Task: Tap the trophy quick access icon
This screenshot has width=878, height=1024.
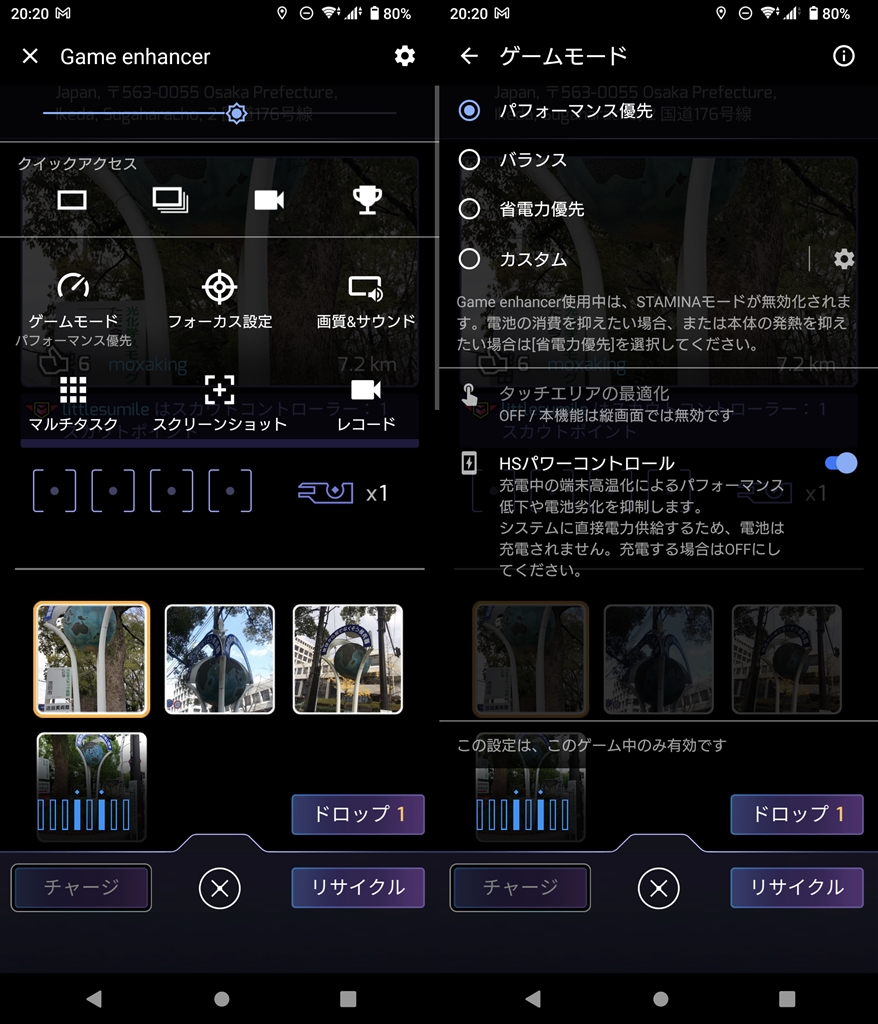Action: (x=368, y=200)
